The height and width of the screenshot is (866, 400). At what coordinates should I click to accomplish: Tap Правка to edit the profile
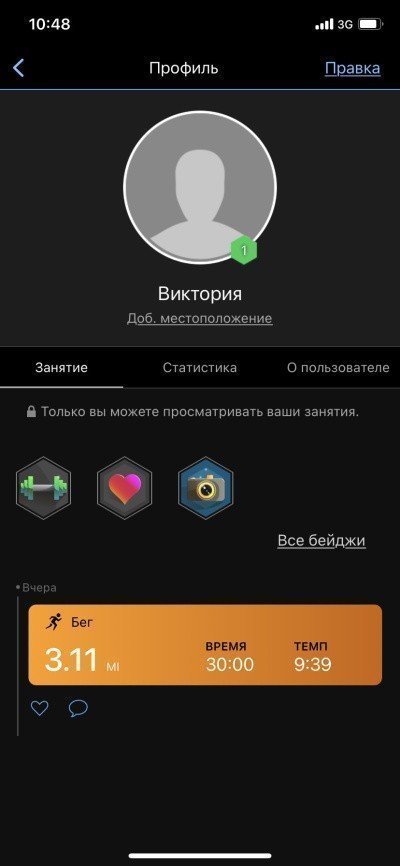(x=352, y=68)
